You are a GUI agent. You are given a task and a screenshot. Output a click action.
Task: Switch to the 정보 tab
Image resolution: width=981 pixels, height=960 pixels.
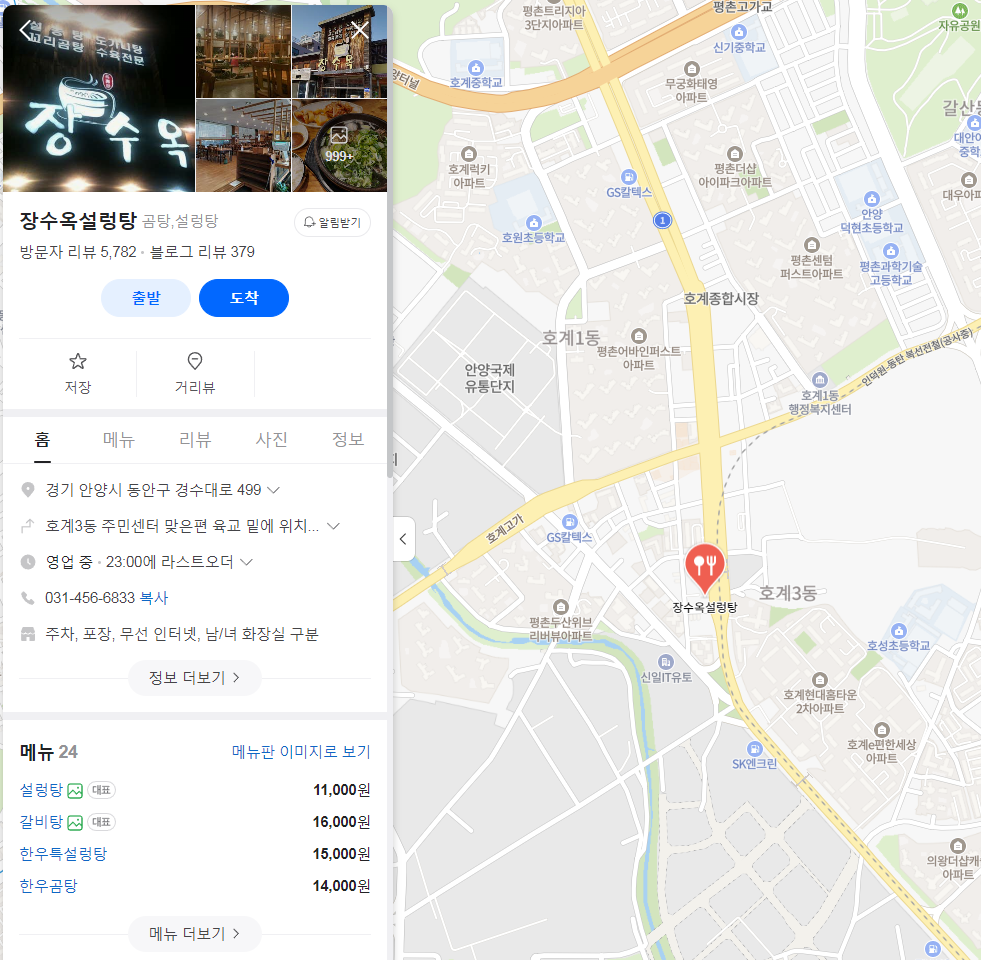coord(347,440)
